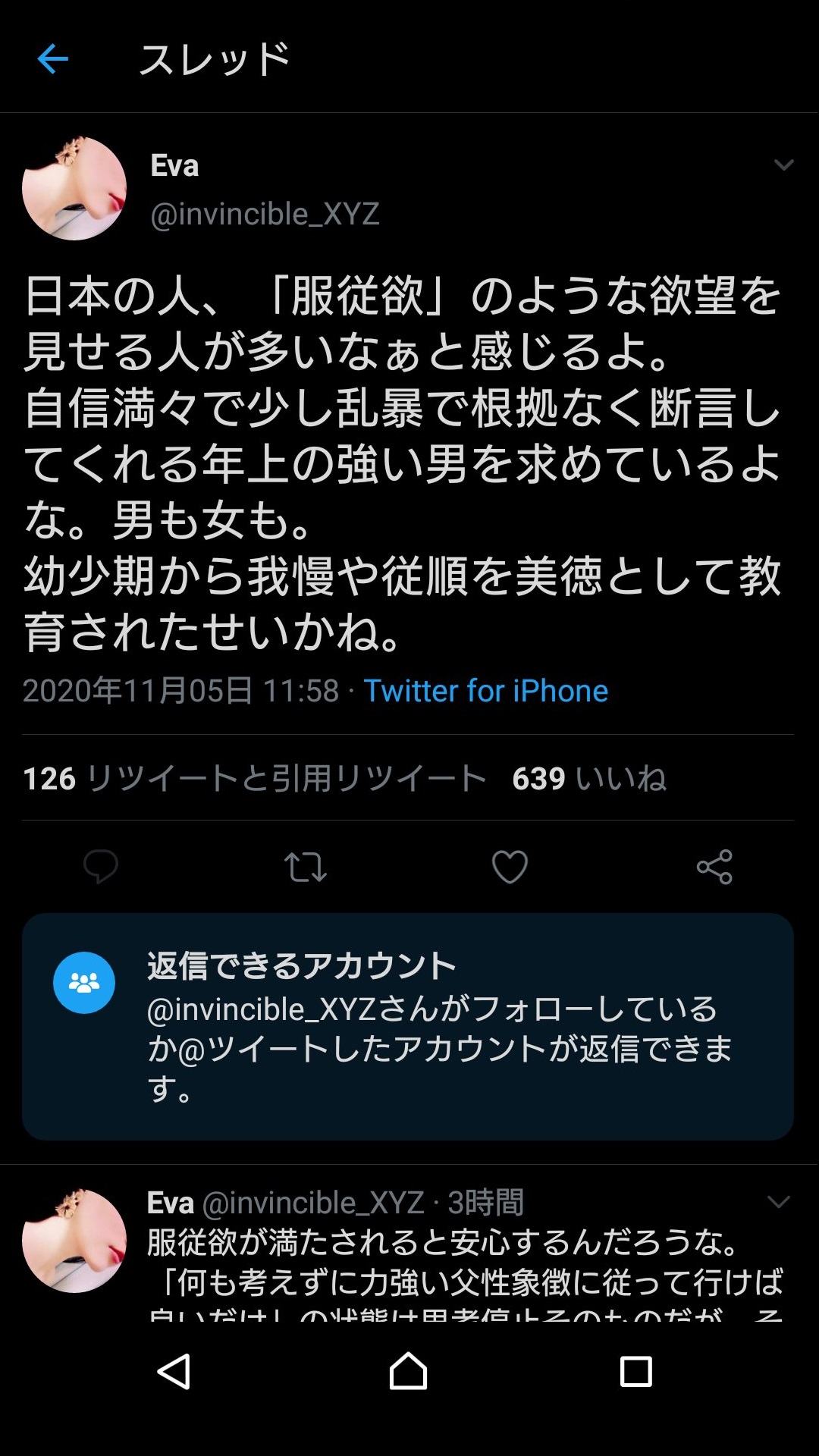View the 126 retweets and quote retweets
The image size is (819, 1456).
(x=254, y=778)
